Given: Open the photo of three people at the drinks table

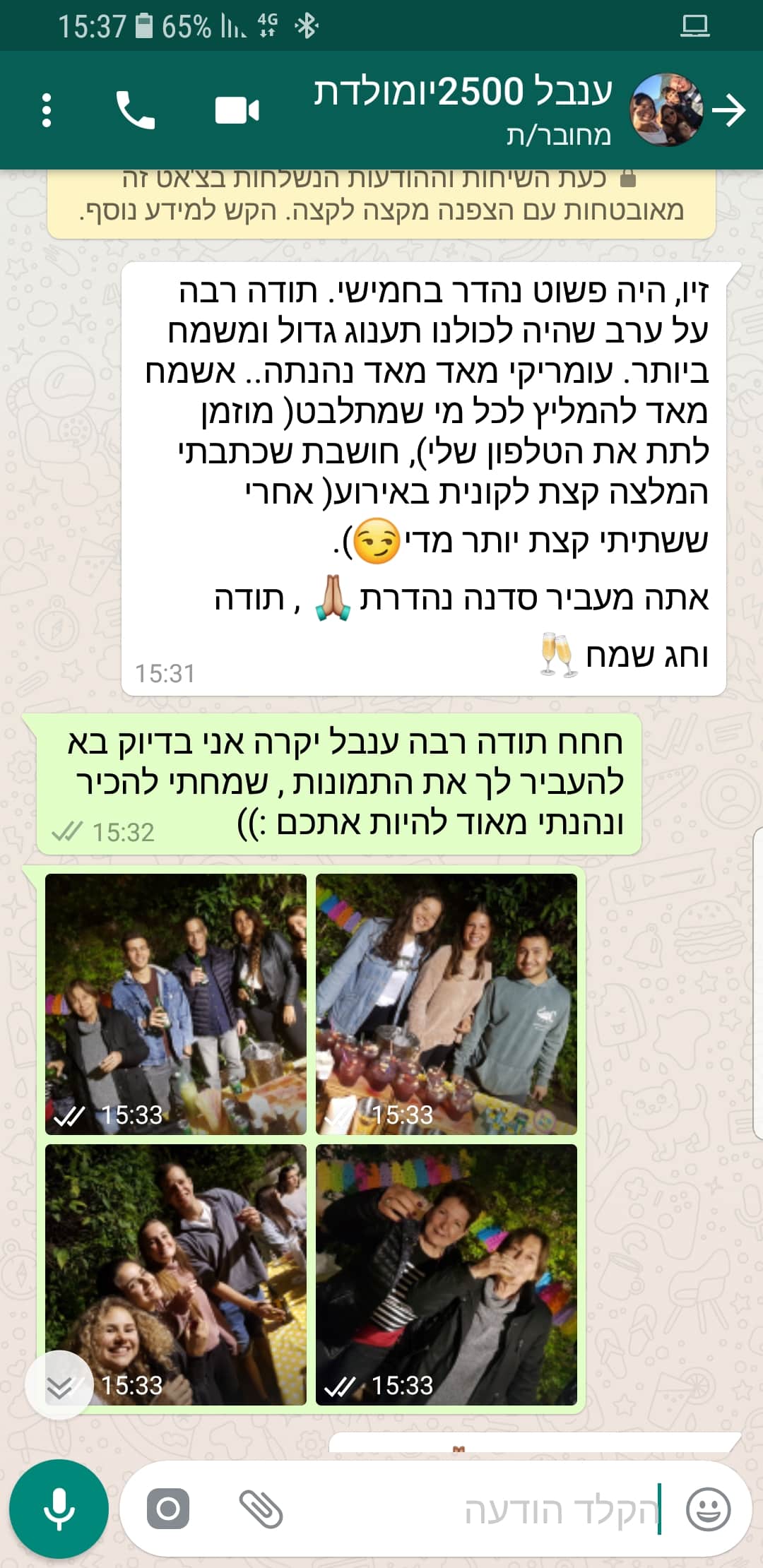Looking at the screenshot, I should point(446,1004).
